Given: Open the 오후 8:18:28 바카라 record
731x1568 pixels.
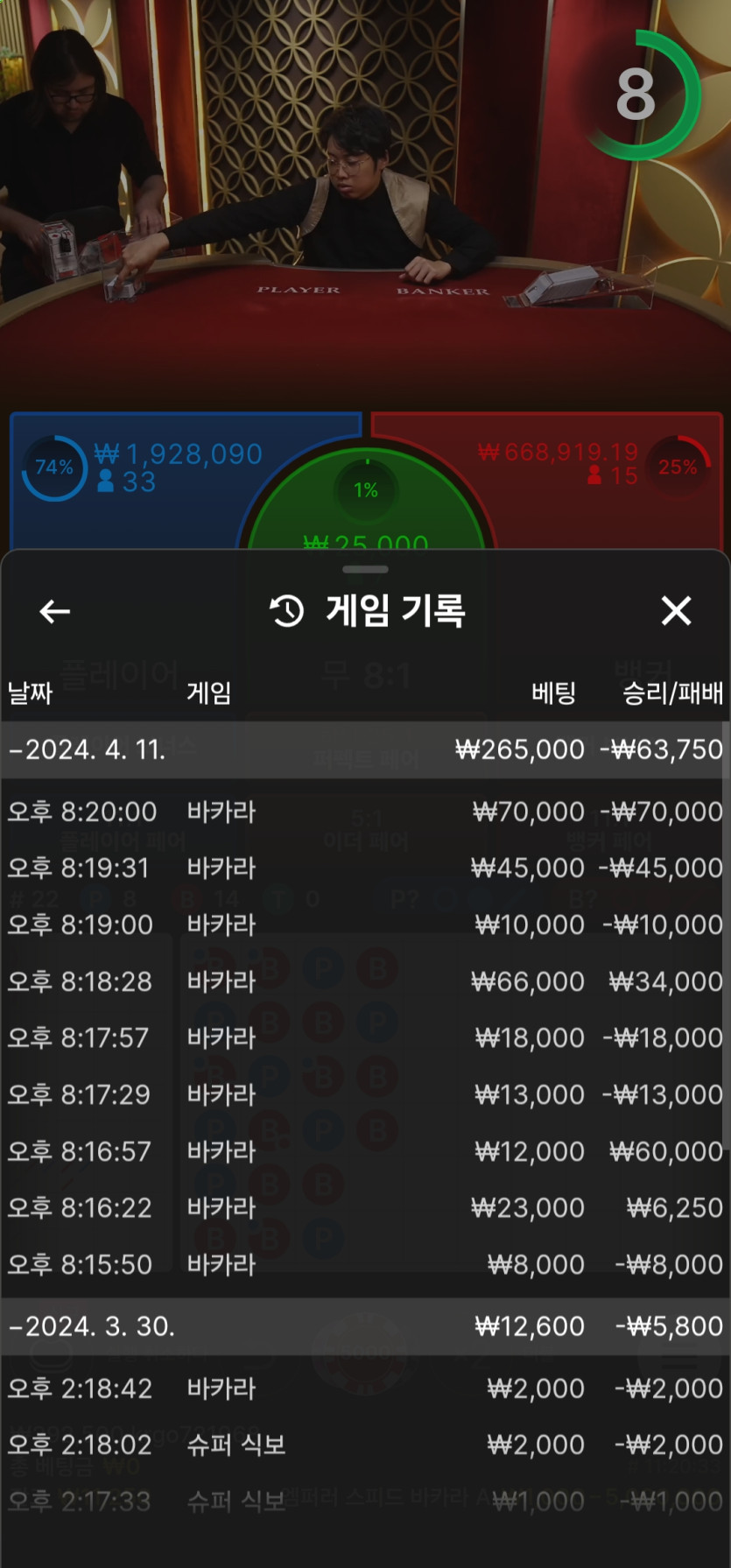Looking at the screenshot, I should click(365, 982).
